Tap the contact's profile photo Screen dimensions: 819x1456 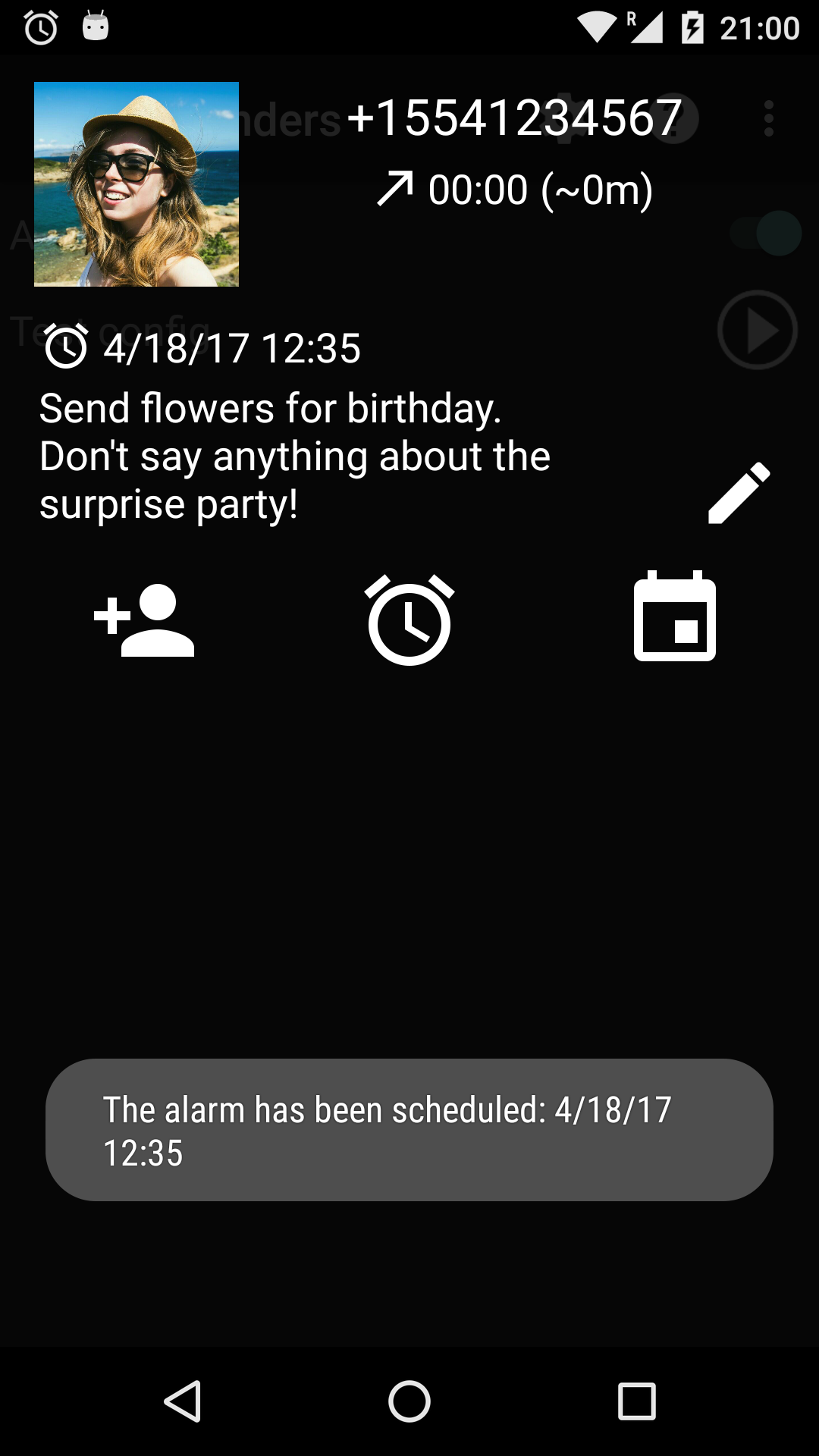tap(136, 184)
